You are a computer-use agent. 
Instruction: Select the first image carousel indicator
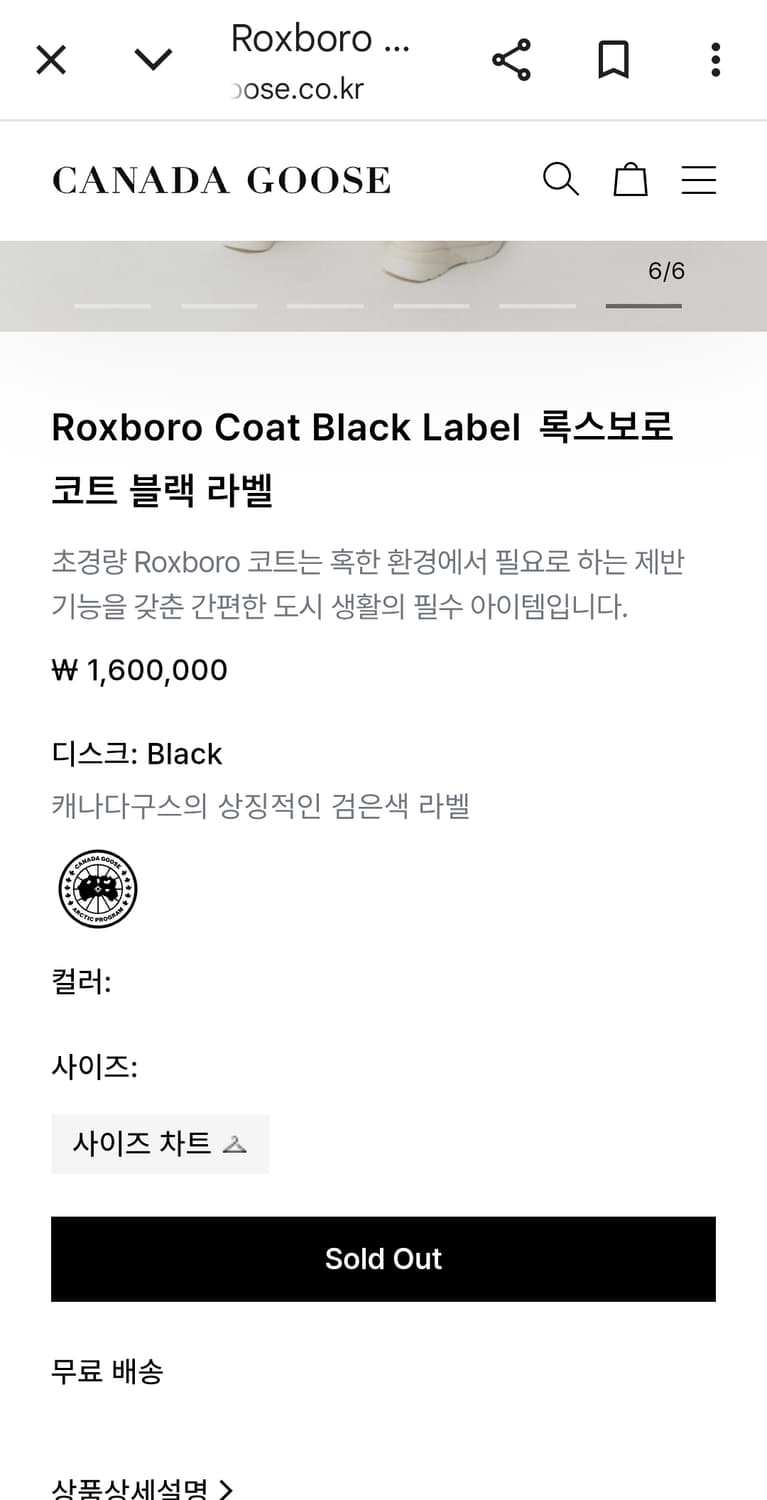pos(112,303)
